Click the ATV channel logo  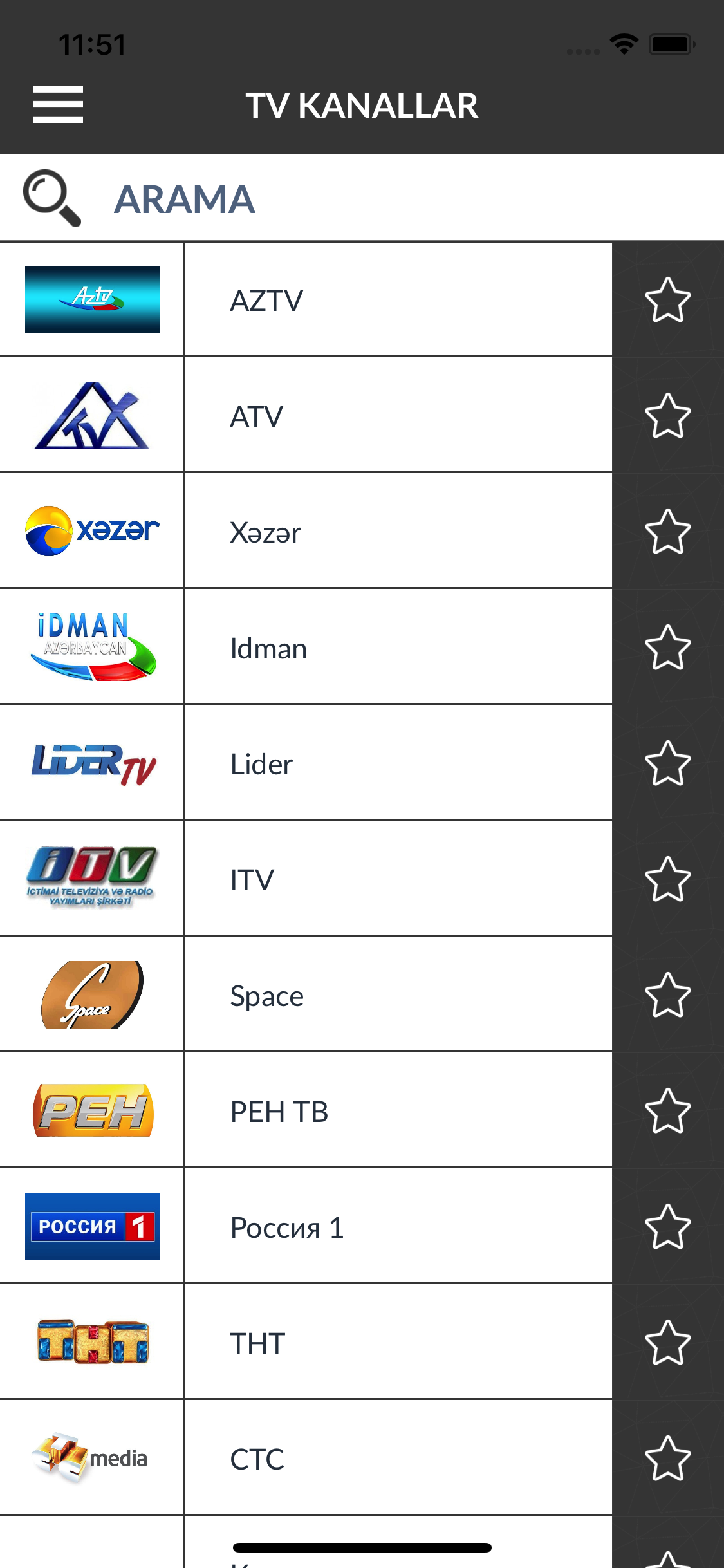(x=93, y=415)
